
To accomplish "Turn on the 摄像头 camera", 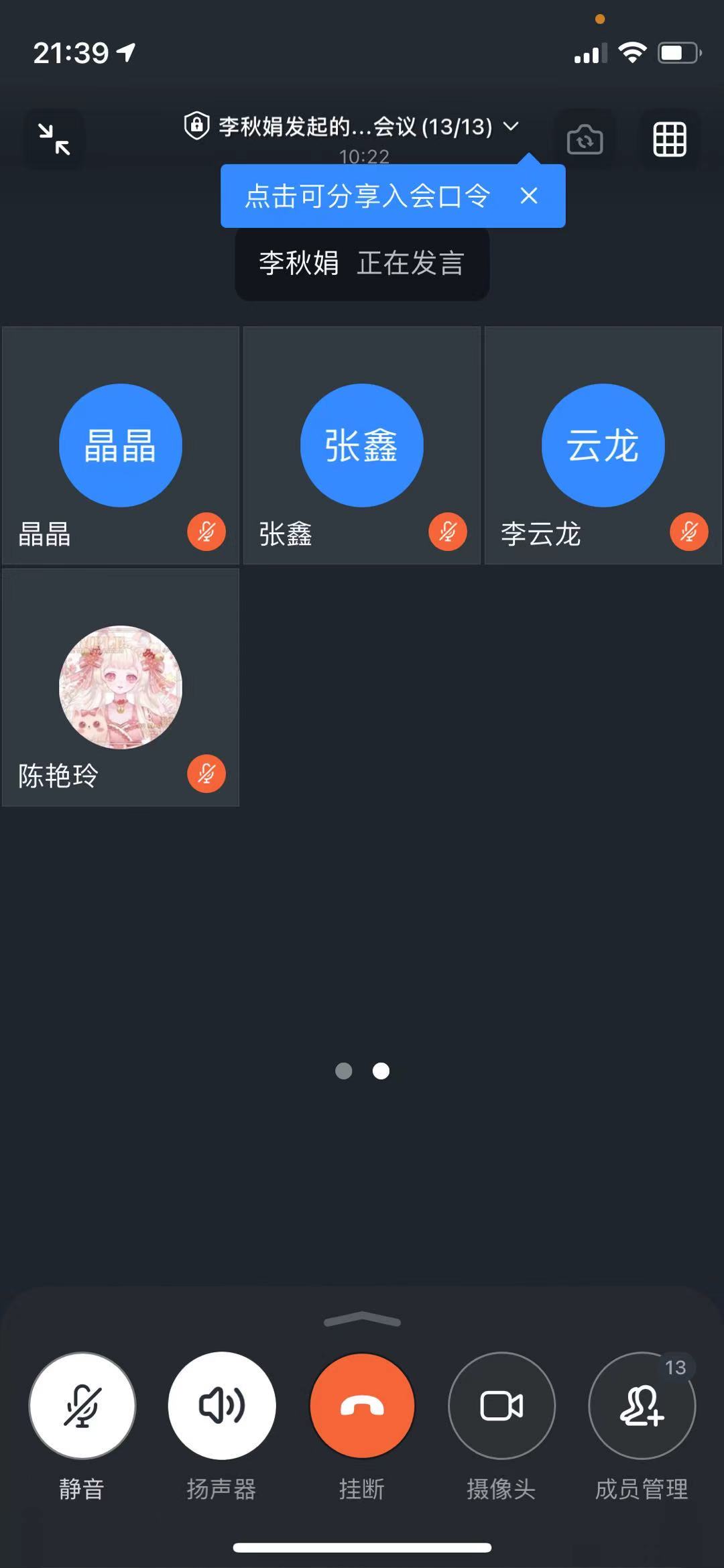I will click(x=501, y=1406).
